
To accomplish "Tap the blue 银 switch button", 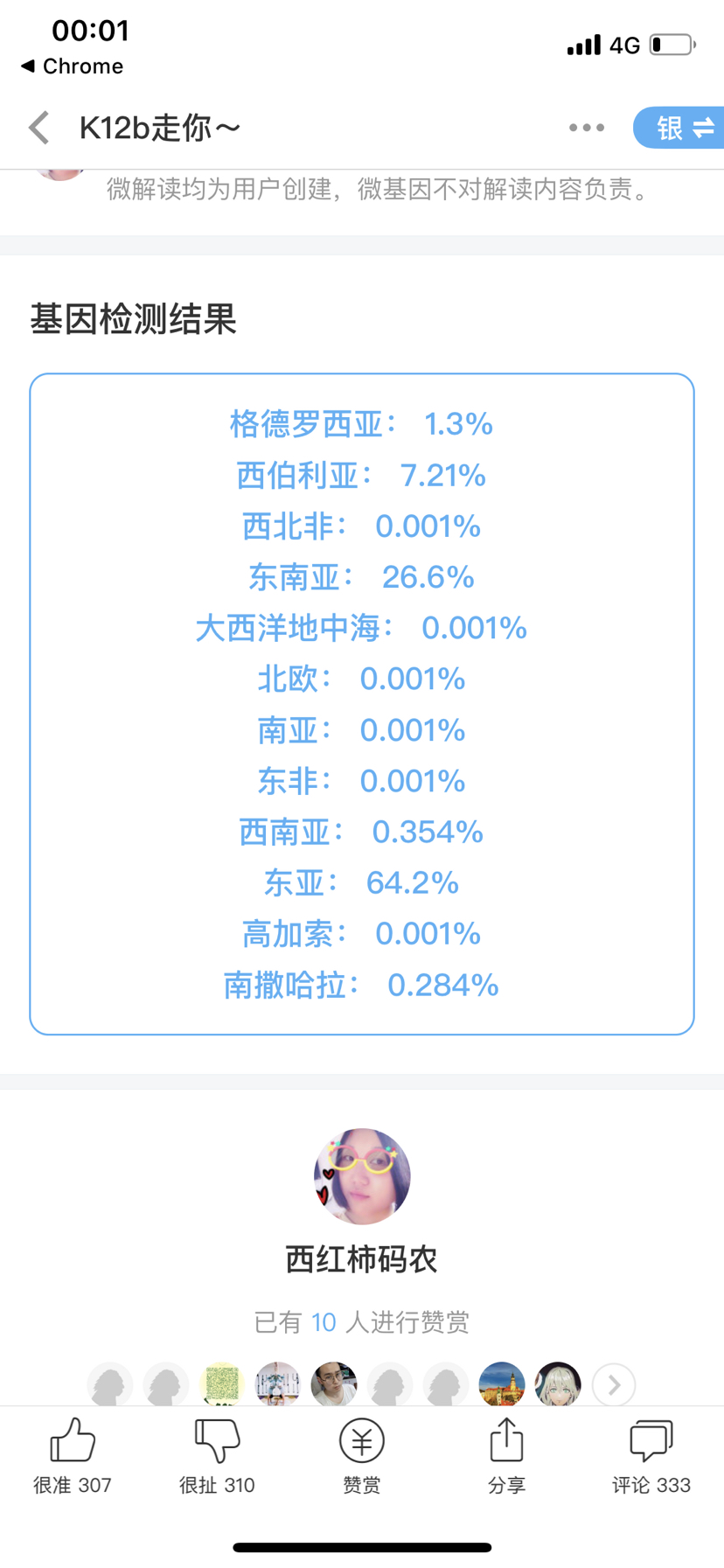I will coord(679,128).
